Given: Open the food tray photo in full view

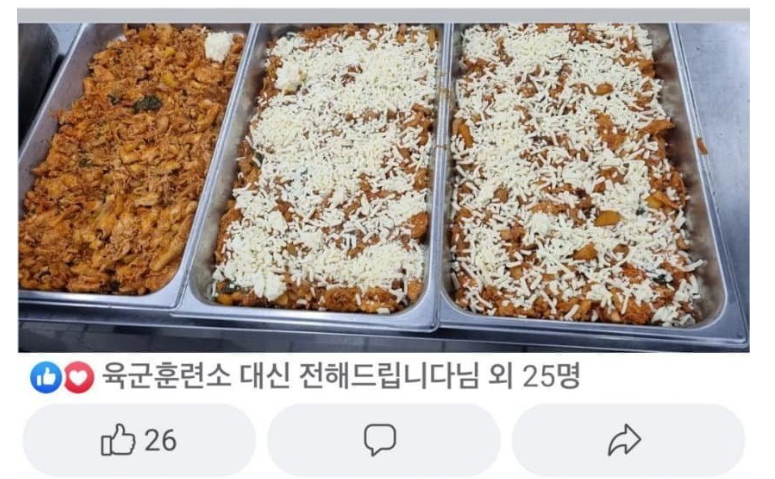Looking at the screenshot, I should tap(385, 180).
